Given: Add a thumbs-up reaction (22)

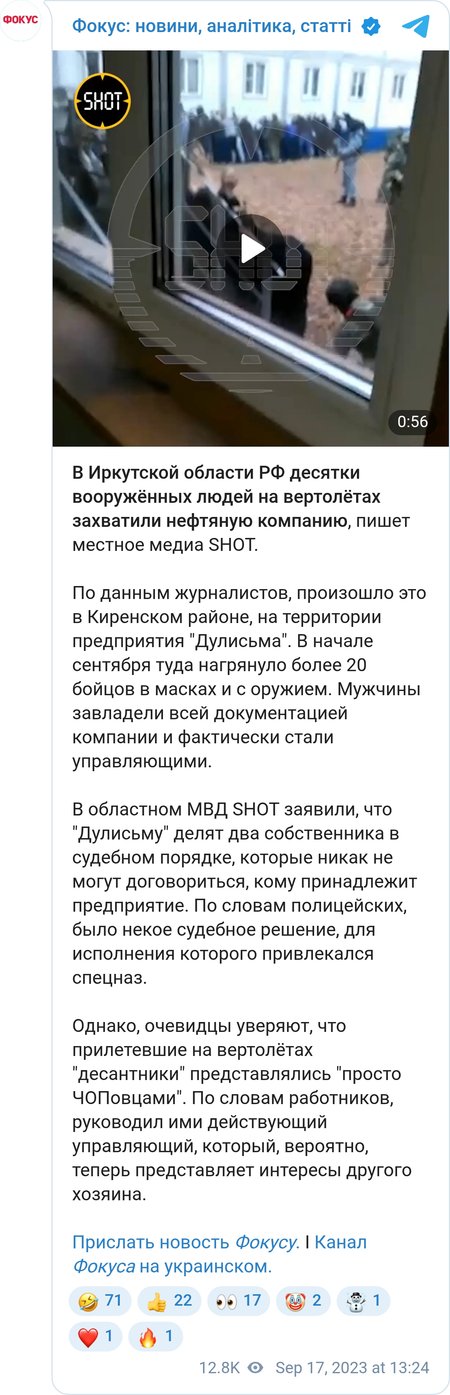Looking at the screenshot, I should click(x=169, y=1301).
